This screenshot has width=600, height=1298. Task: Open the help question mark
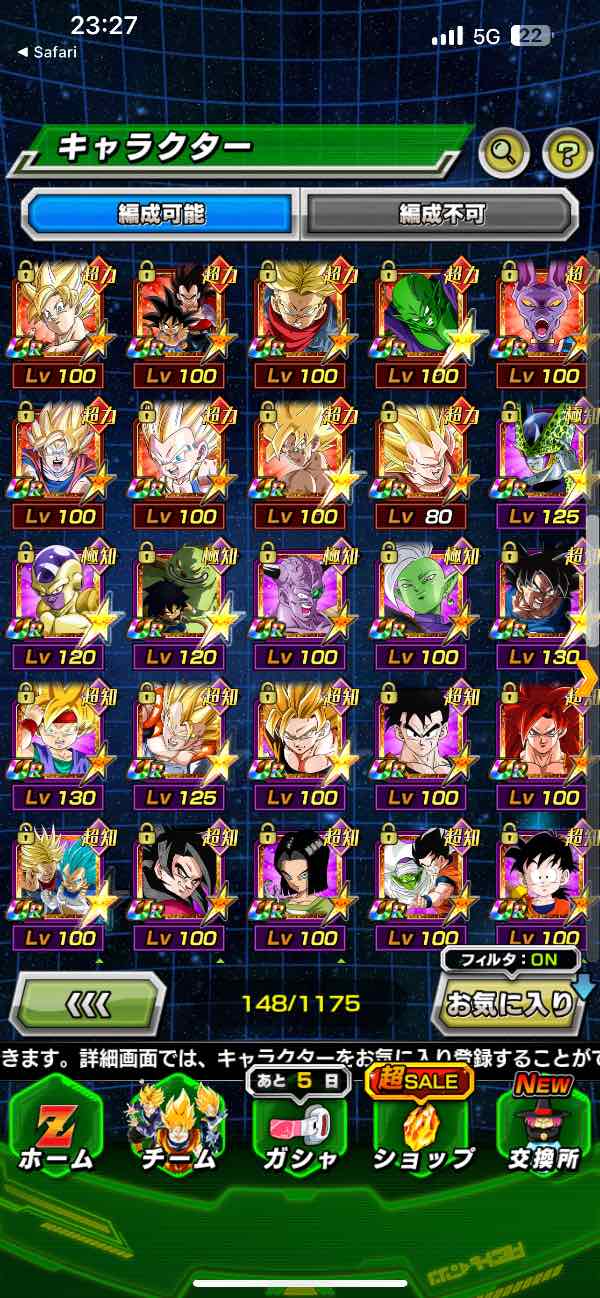567,153
